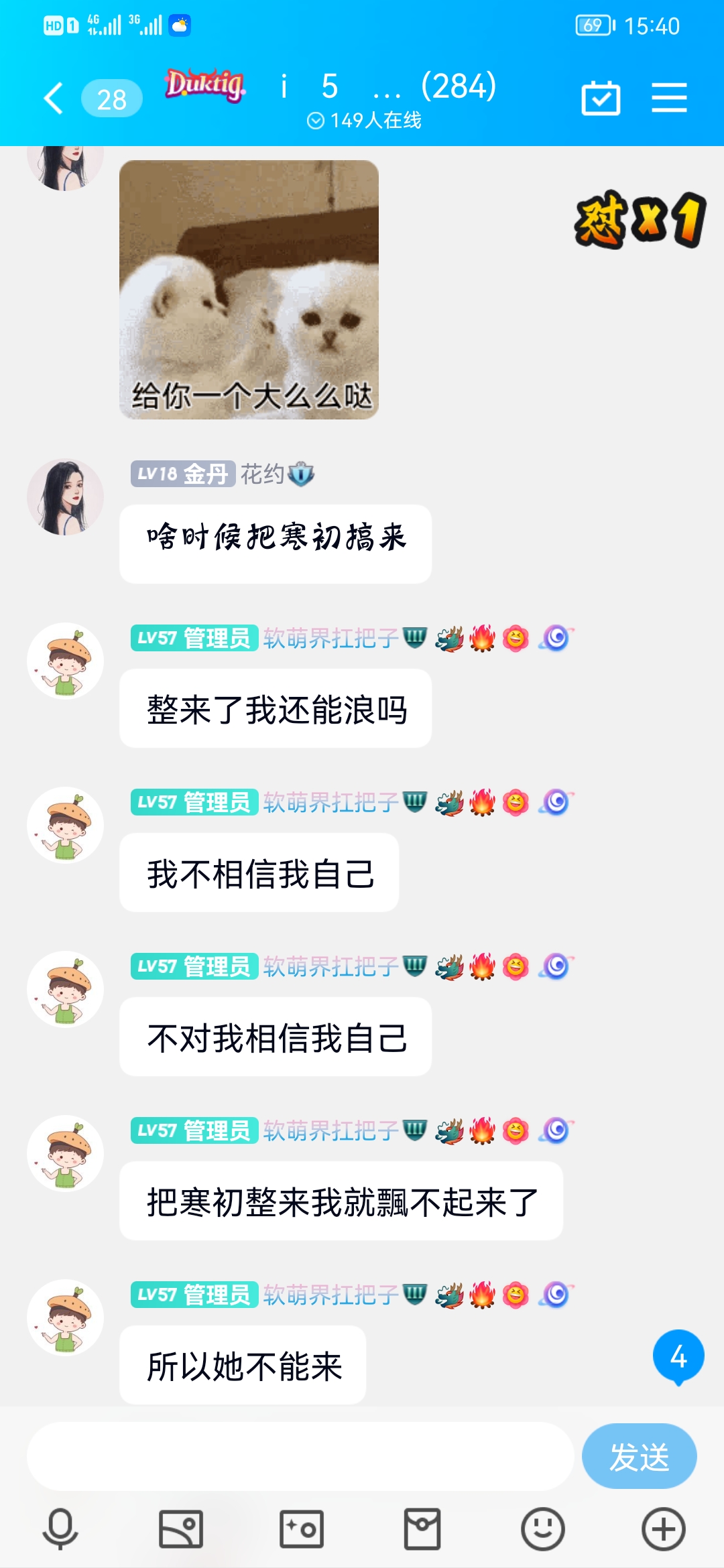Image resolution: width=724 pixels, height=1568 pixels.
Task: Send a red packet
Action: [422, 1529]
